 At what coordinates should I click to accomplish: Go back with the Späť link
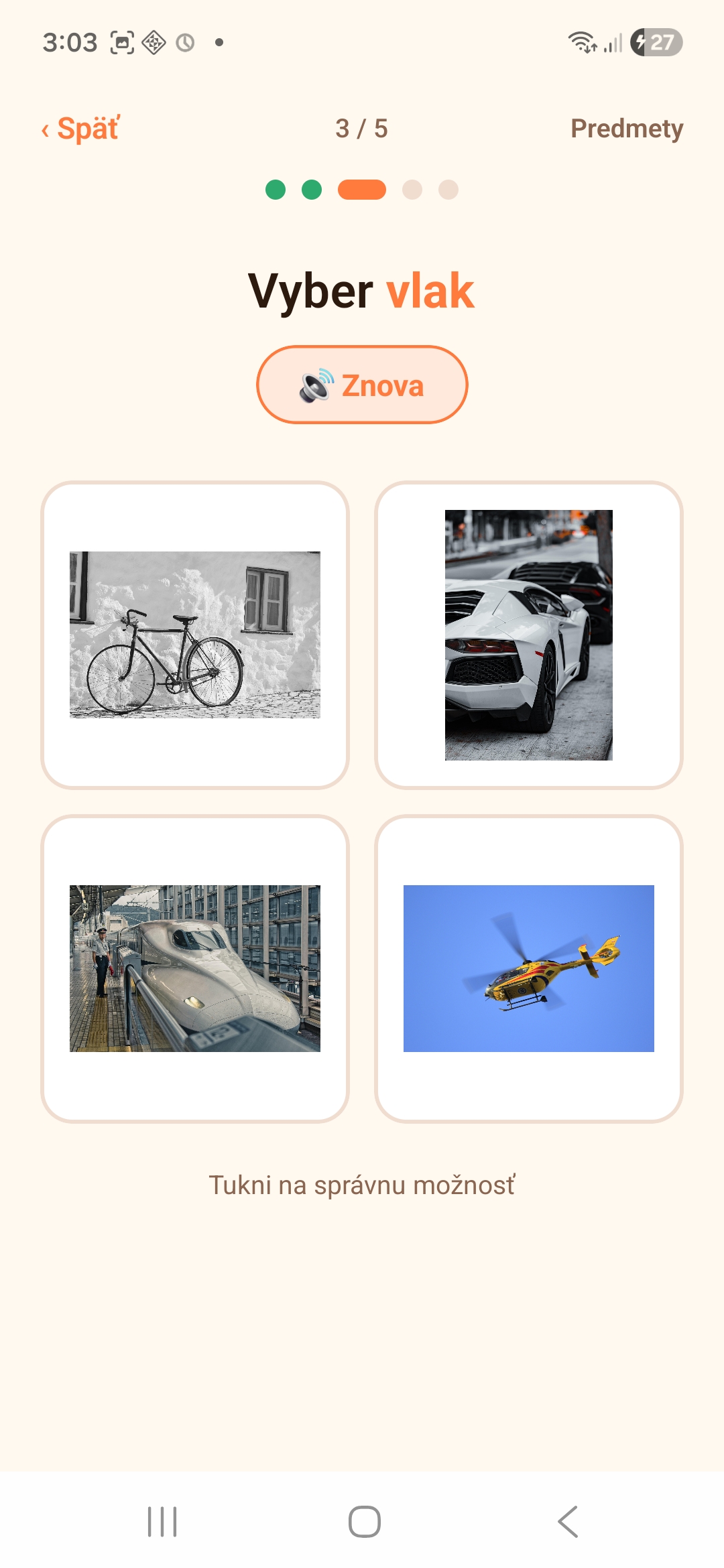[x=80, y=129]
